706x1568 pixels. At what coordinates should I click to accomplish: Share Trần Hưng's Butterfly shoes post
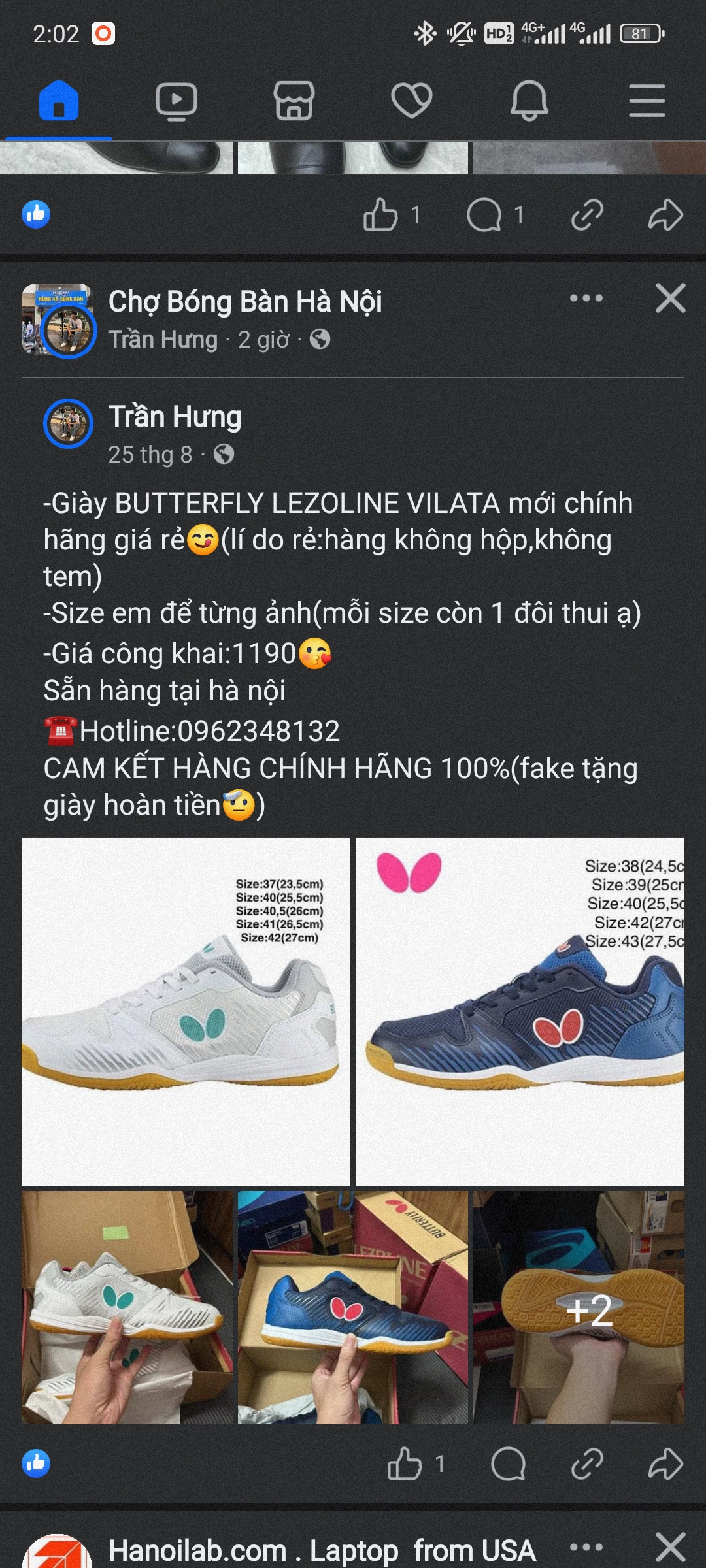[x=665, y=1464]
